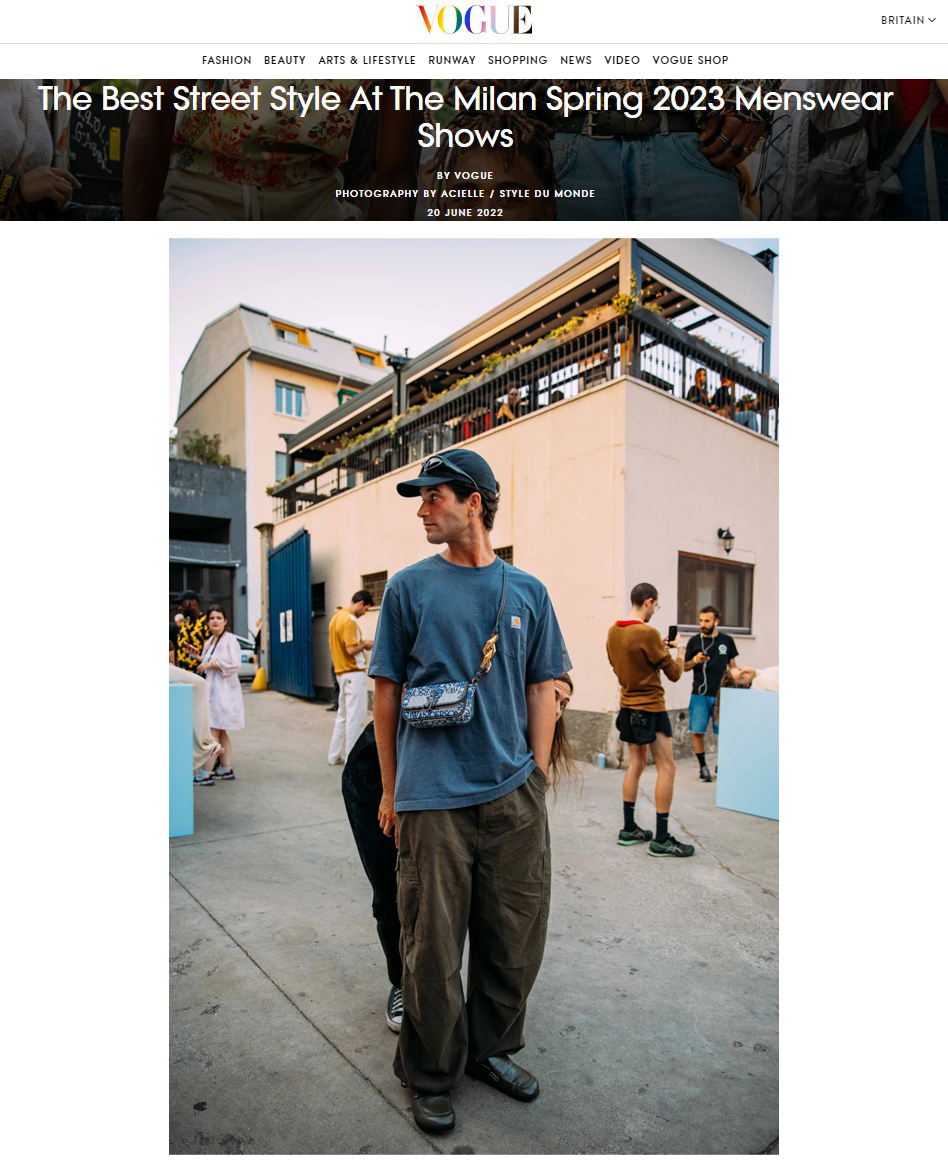The image size is (948, 1172).
Task: Open the Beauty section
Action: pos(285,60)
